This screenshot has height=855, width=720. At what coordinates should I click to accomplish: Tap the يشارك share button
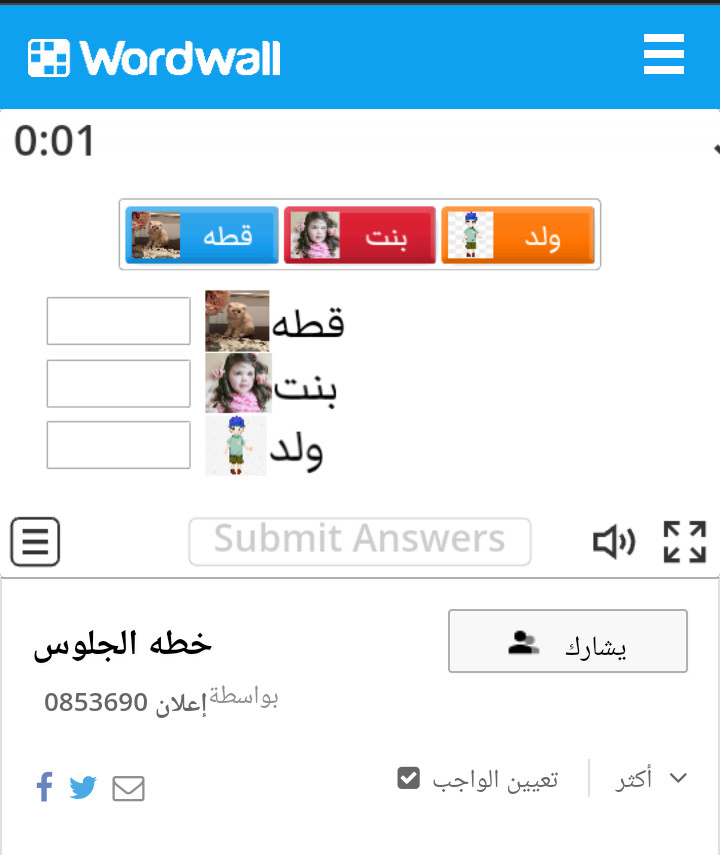point(567,641)
